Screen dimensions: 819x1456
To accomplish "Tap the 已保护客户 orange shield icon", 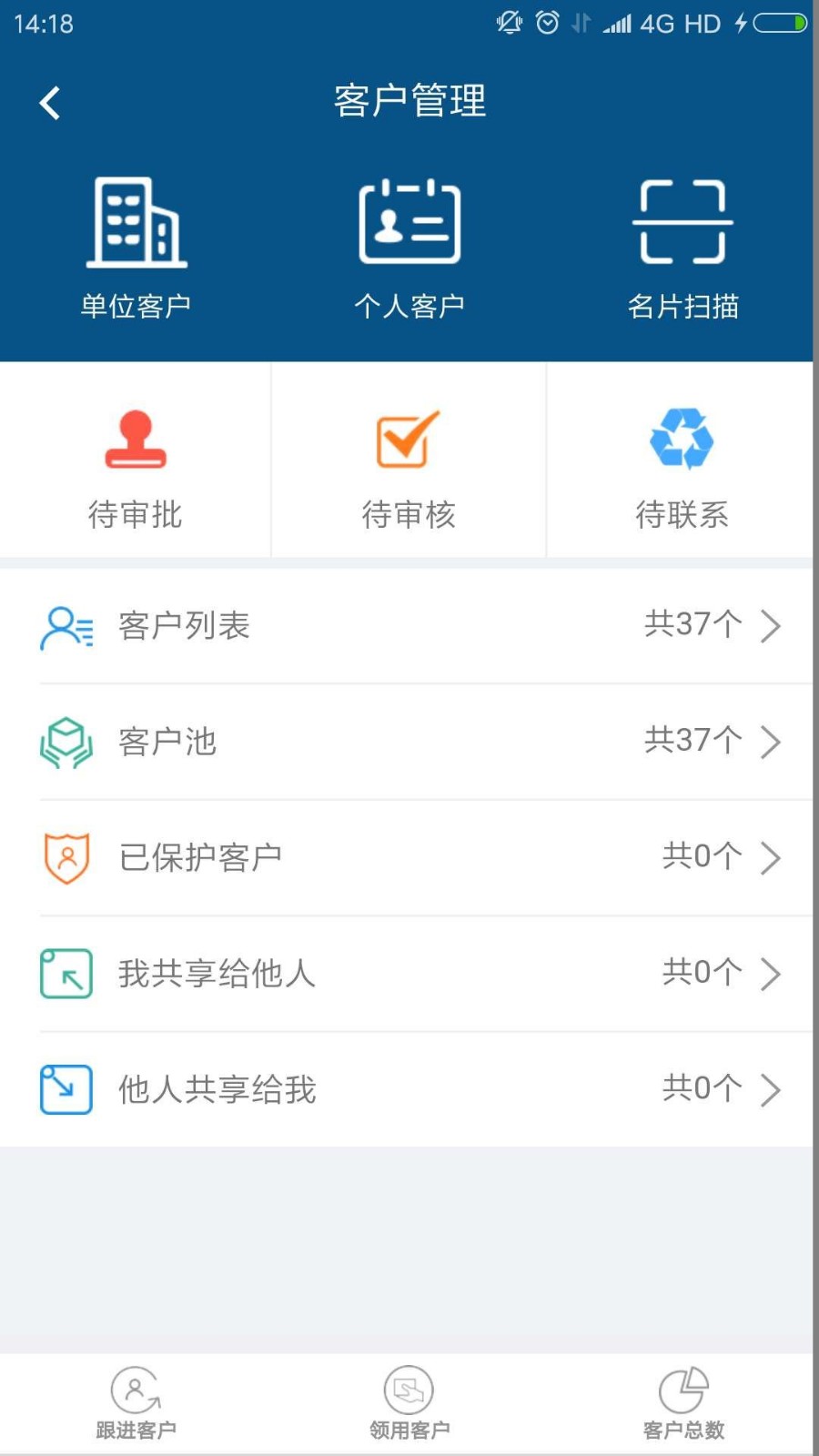I will click(x=65, y=857).
